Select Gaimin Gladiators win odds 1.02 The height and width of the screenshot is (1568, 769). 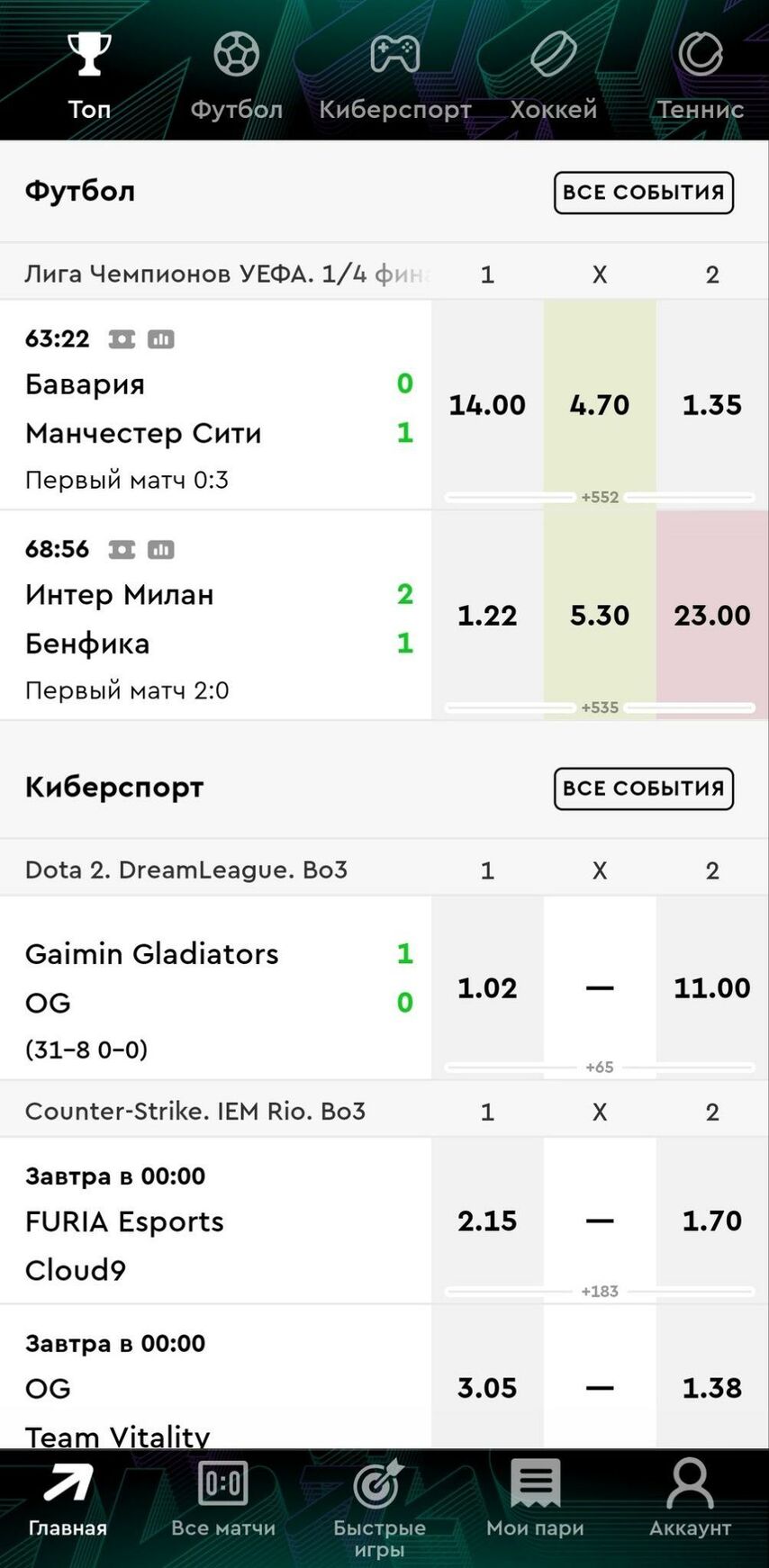[487, 988]
